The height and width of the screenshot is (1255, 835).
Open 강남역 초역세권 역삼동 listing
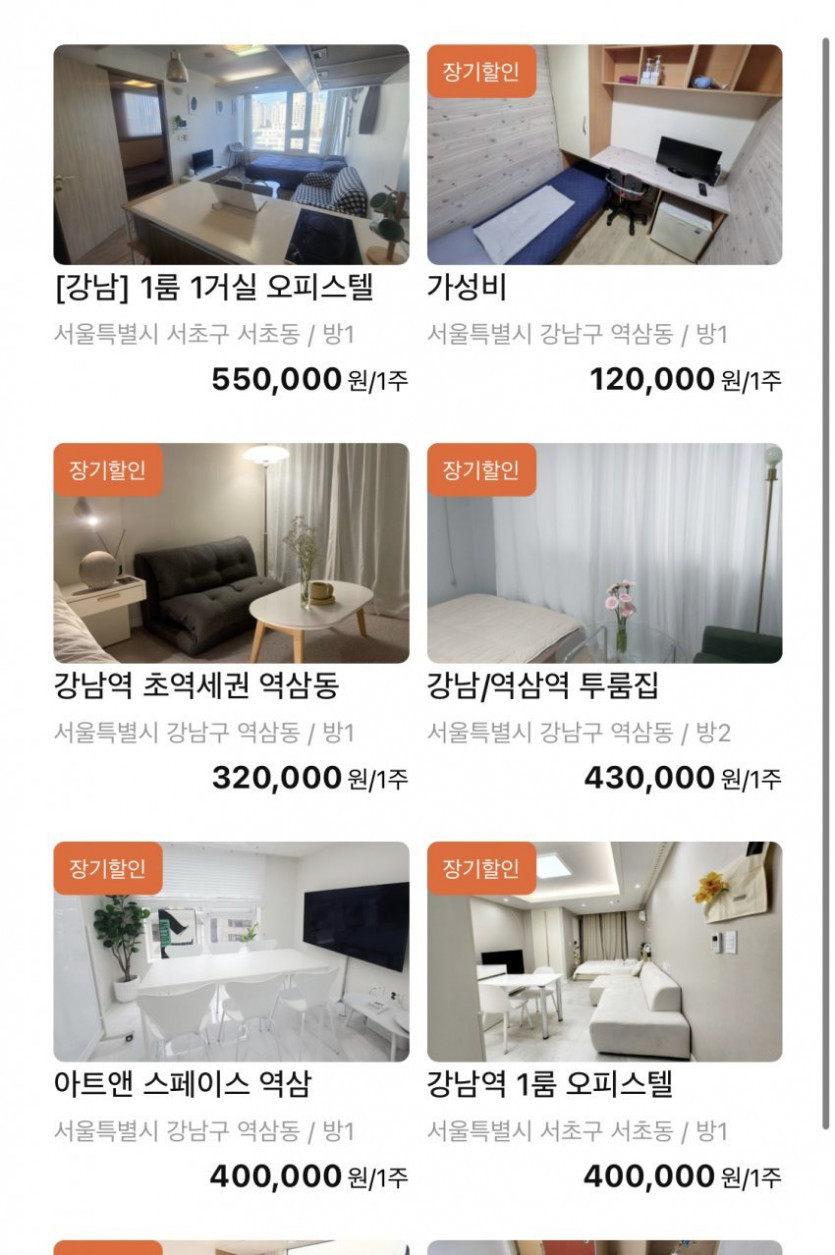[x=231, y=553]
